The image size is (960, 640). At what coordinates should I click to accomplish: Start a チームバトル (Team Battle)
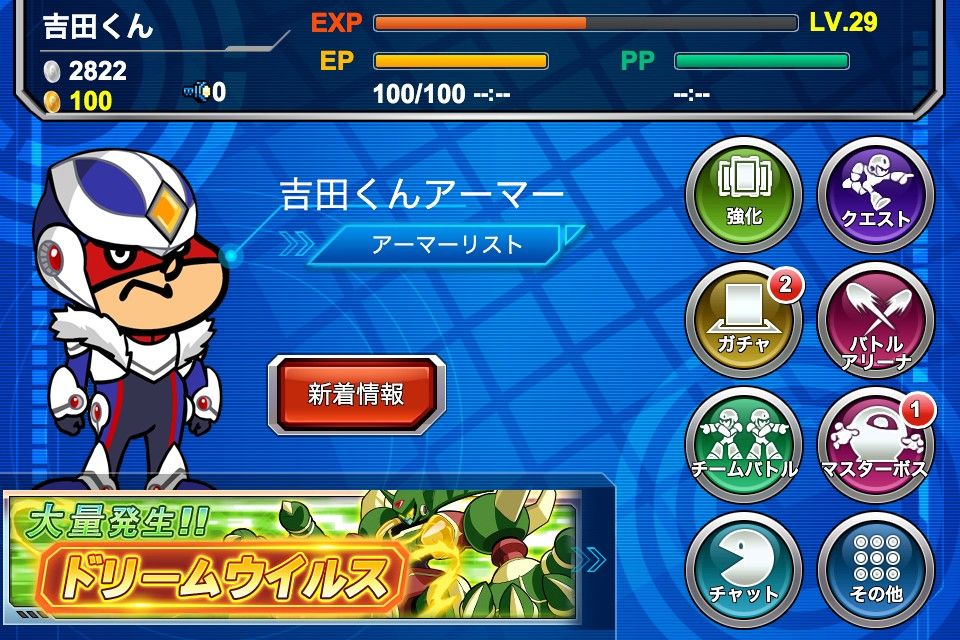click(743, 444)
